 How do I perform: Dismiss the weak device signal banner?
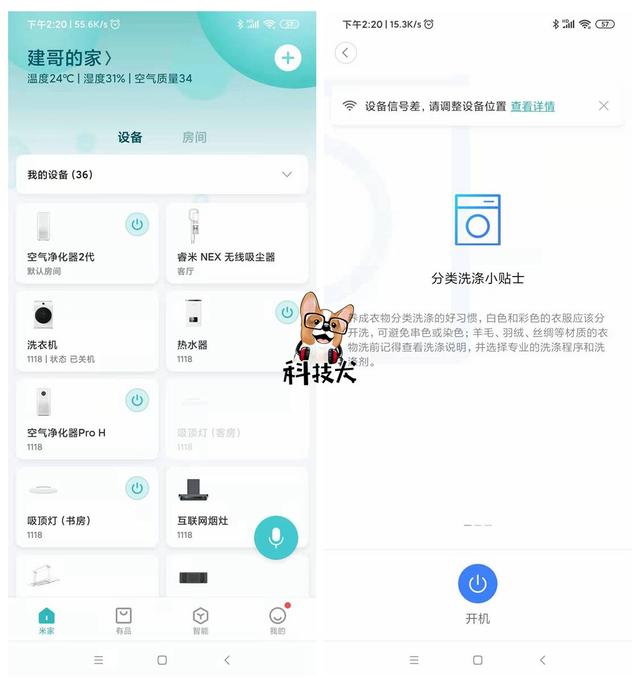pos(603,106)
